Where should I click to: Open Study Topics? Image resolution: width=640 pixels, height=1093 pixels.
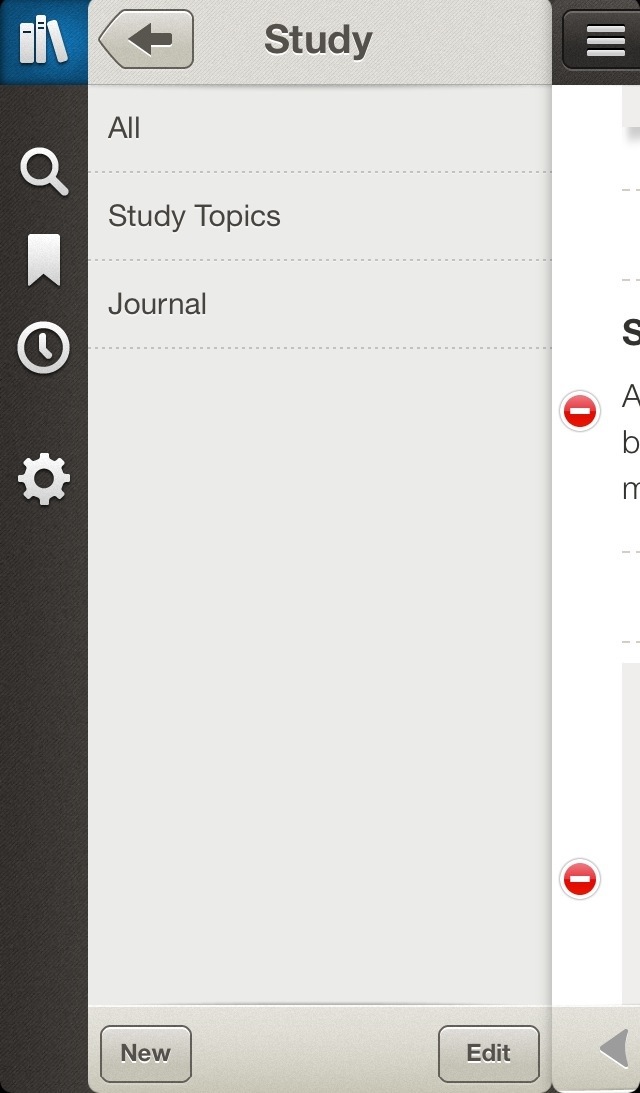click(320, 216)
